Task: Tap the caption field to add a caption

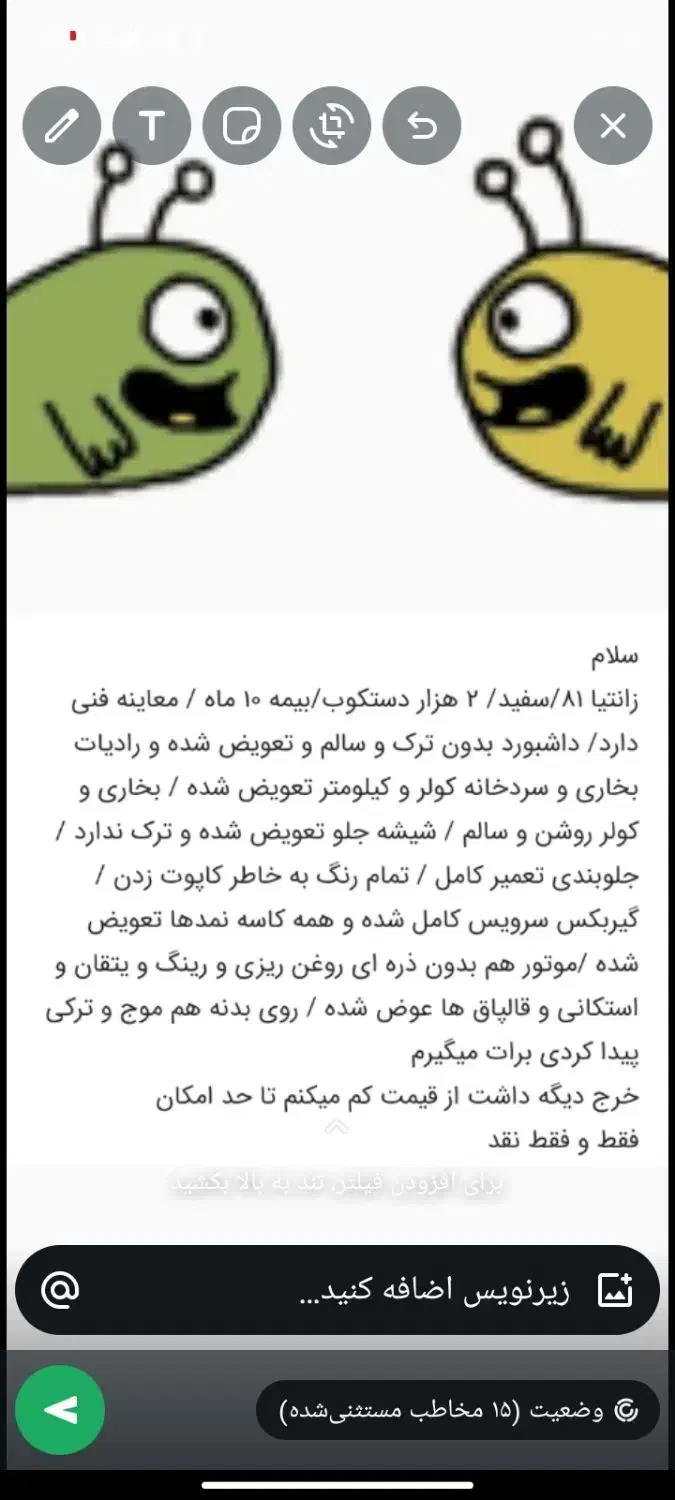Action: pyautogui.click(x=400, y=1290)
